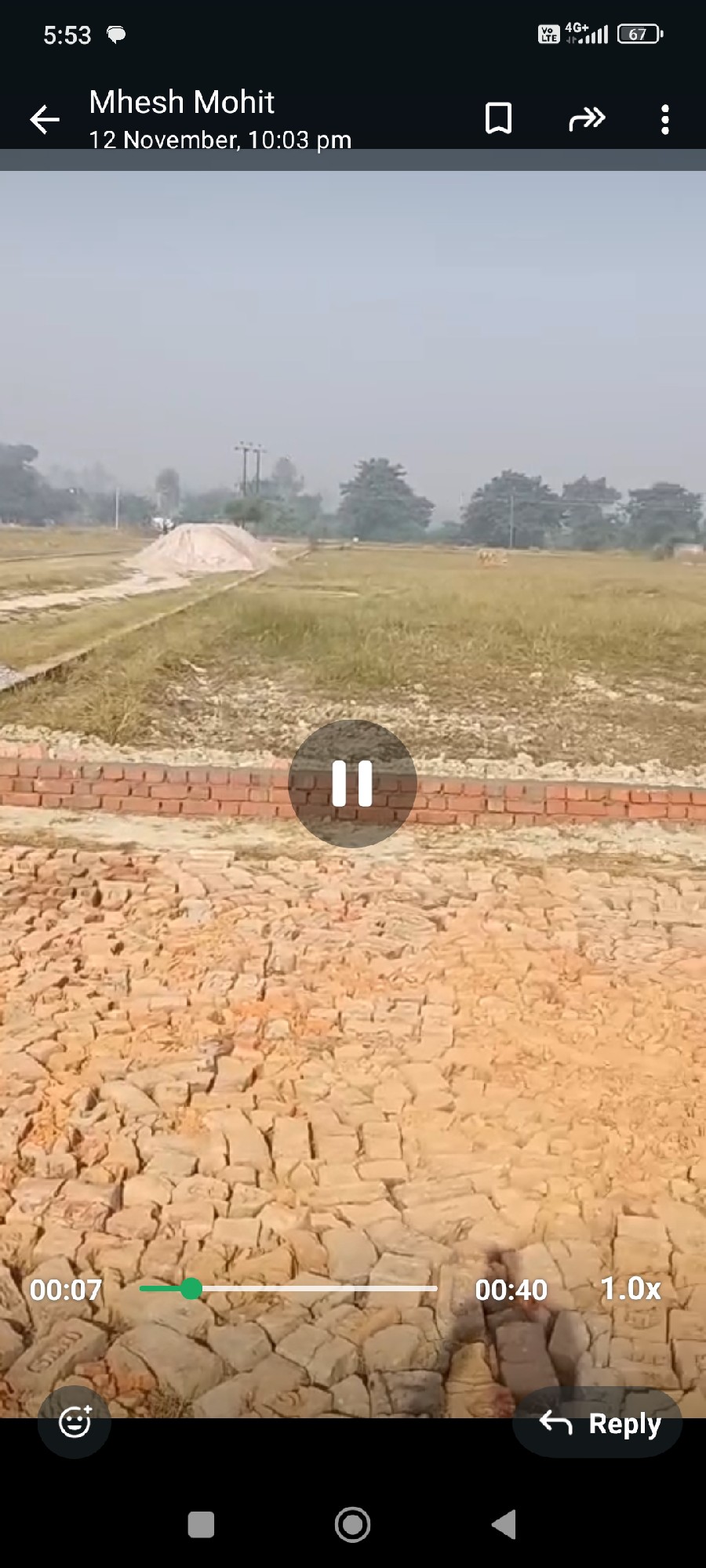Tap the 5:53 clock in status bar
The width and height of the screenshot is (706, 1568).
(x=67, y=34)
